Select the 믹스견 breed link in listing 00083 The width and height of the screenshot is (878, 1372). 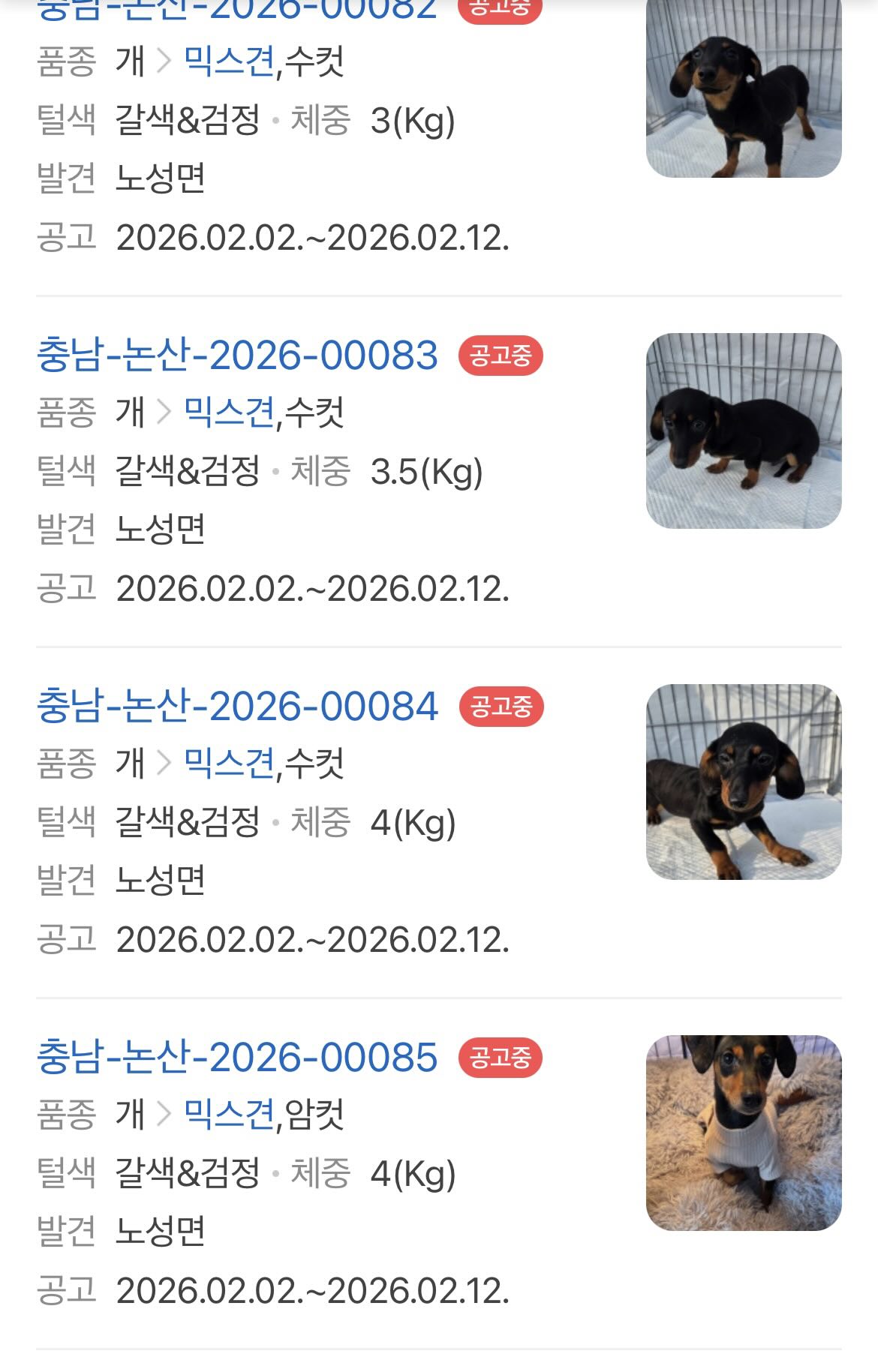point(229,413)
